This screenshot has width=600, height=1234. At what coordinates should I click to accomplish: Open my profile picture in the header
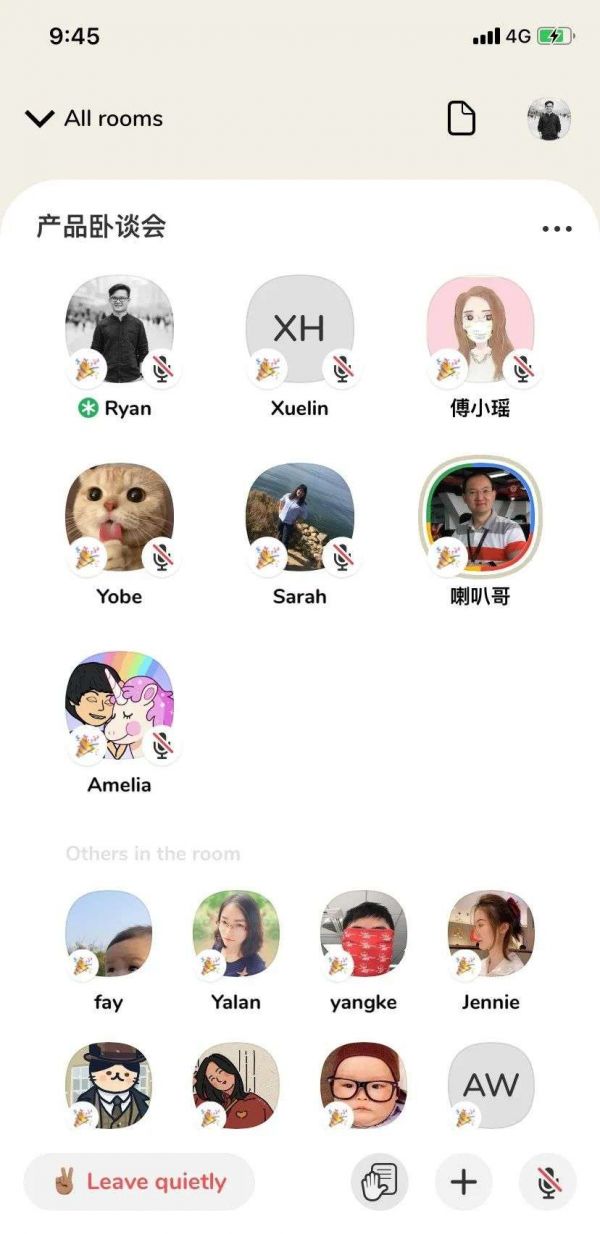pyautogui.click(x=548, y=120)
